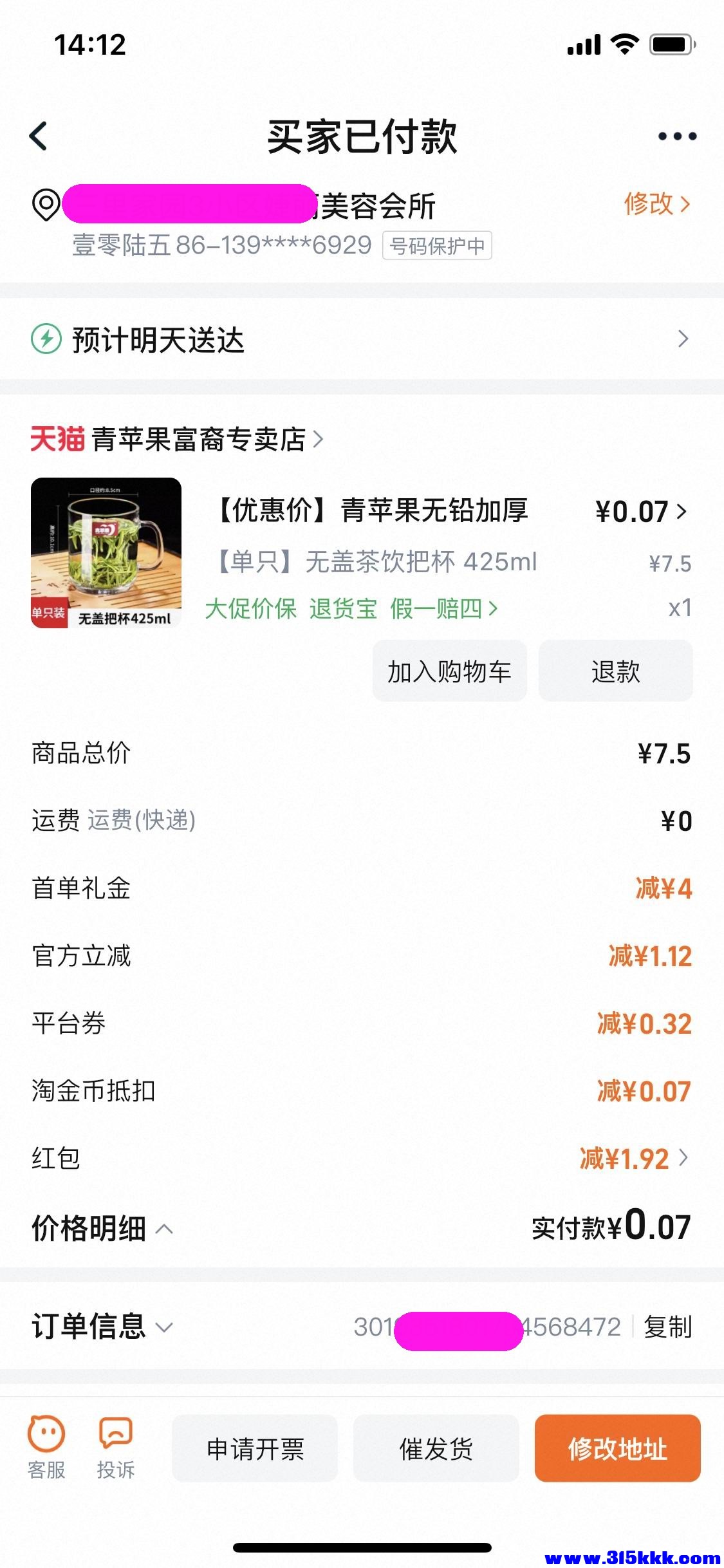
Task: Tap 申请开票 to request an invoice
Action: [255, 1449]
